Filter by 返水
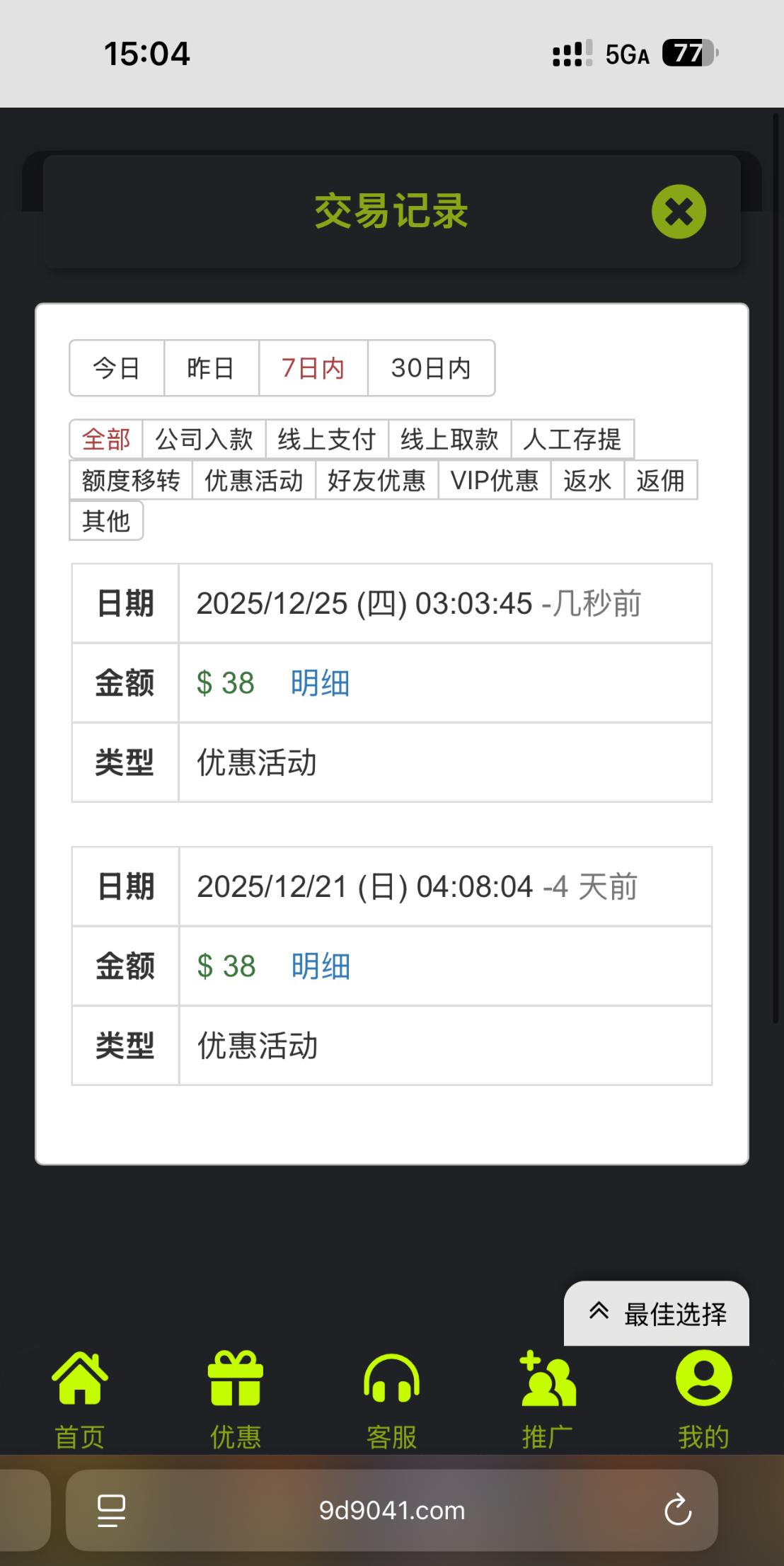Screen dimensions: 784x1566 [x=587, y=481]
